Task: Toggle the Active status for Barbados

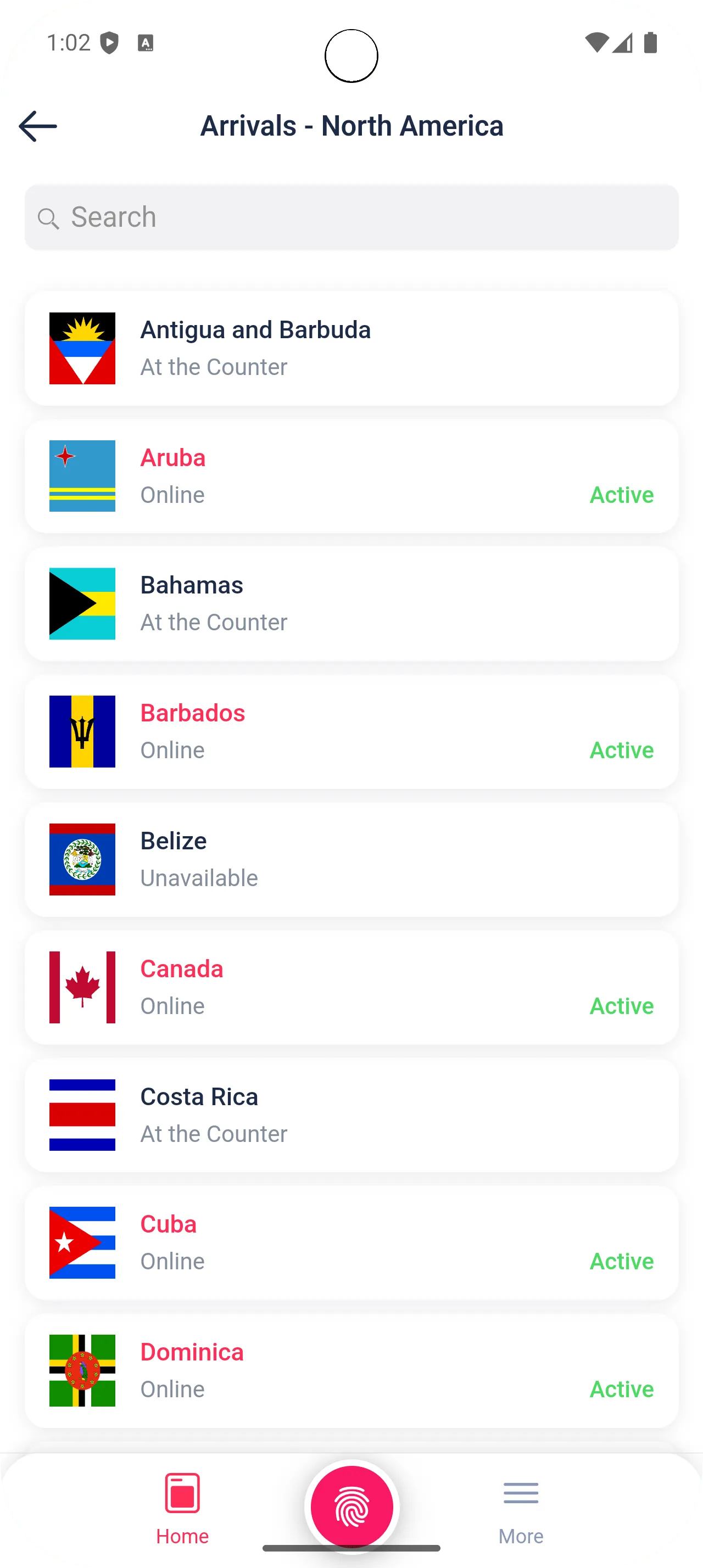Action: 621,749
